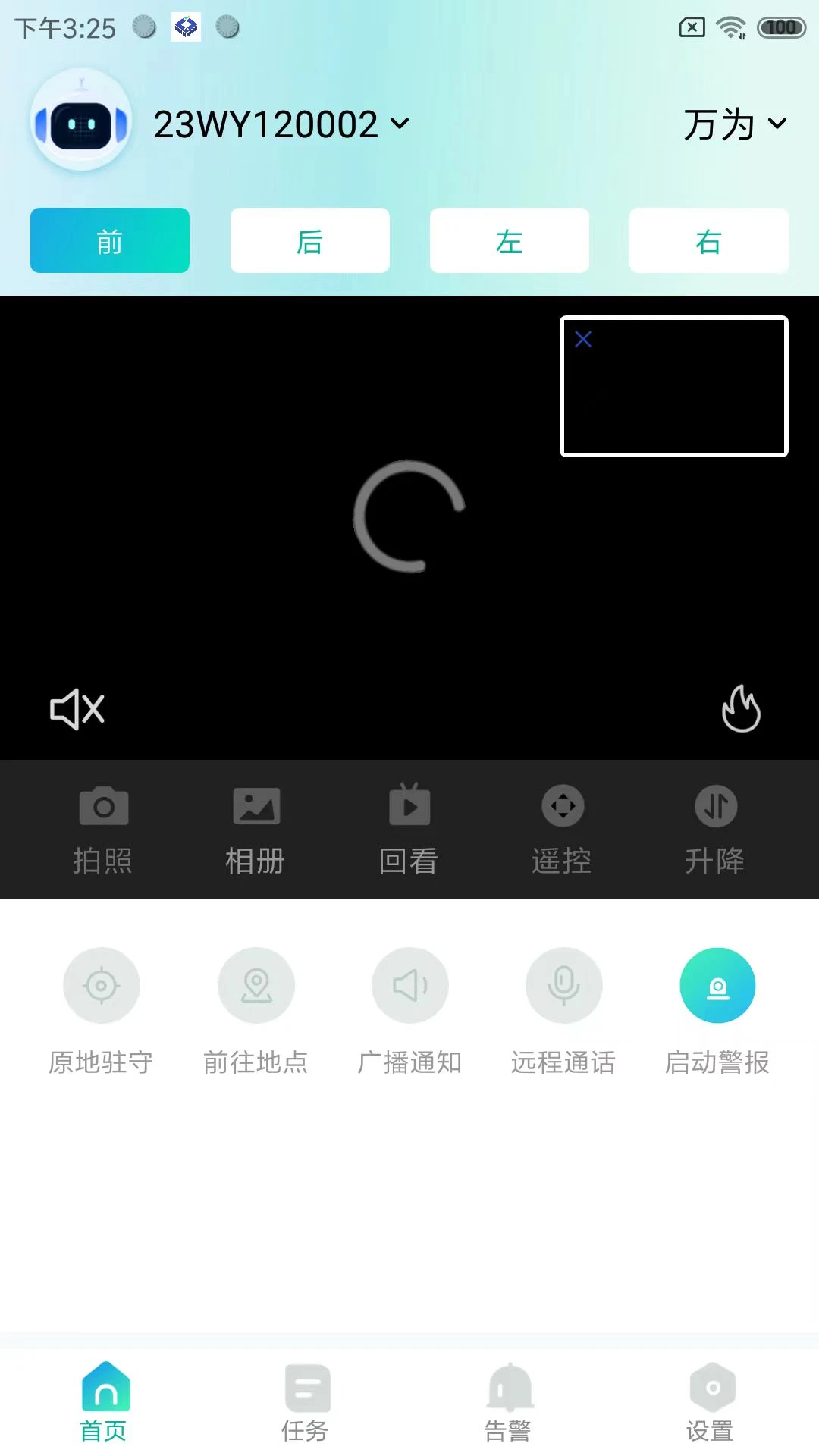Viewport: 819px width, 1456px height.
Task: Switch camera view to 左
Action: click(509, 240)
